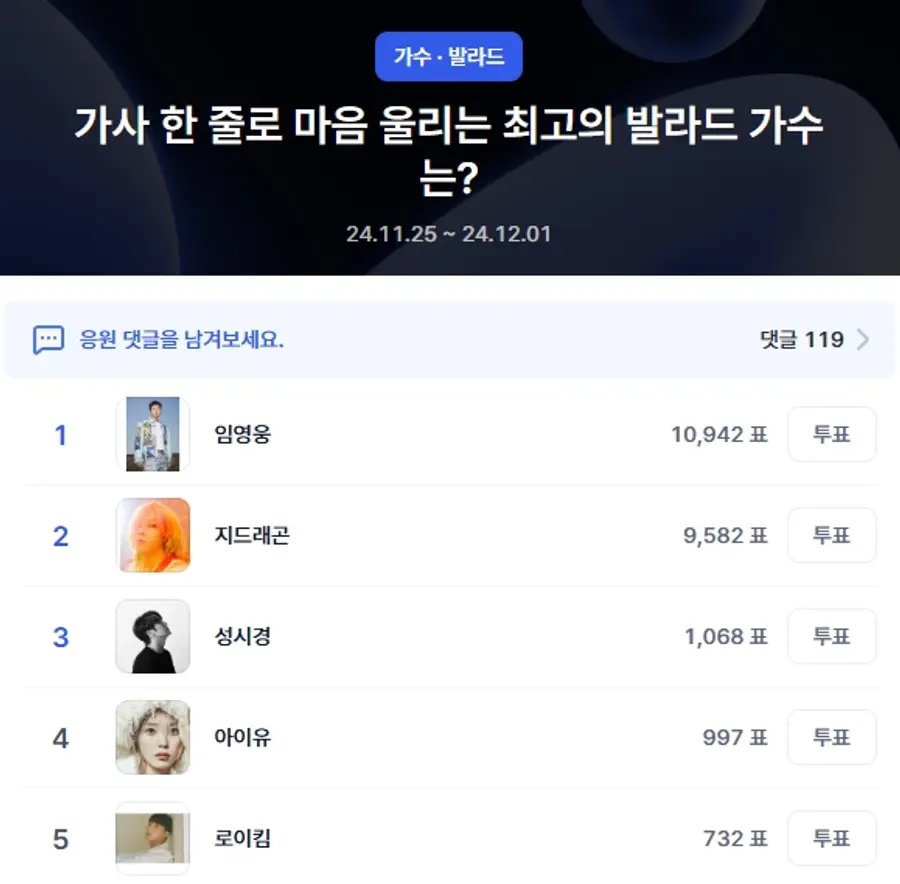
Task: Open 지드래곤's profile picture
Action: click(153, 535)
